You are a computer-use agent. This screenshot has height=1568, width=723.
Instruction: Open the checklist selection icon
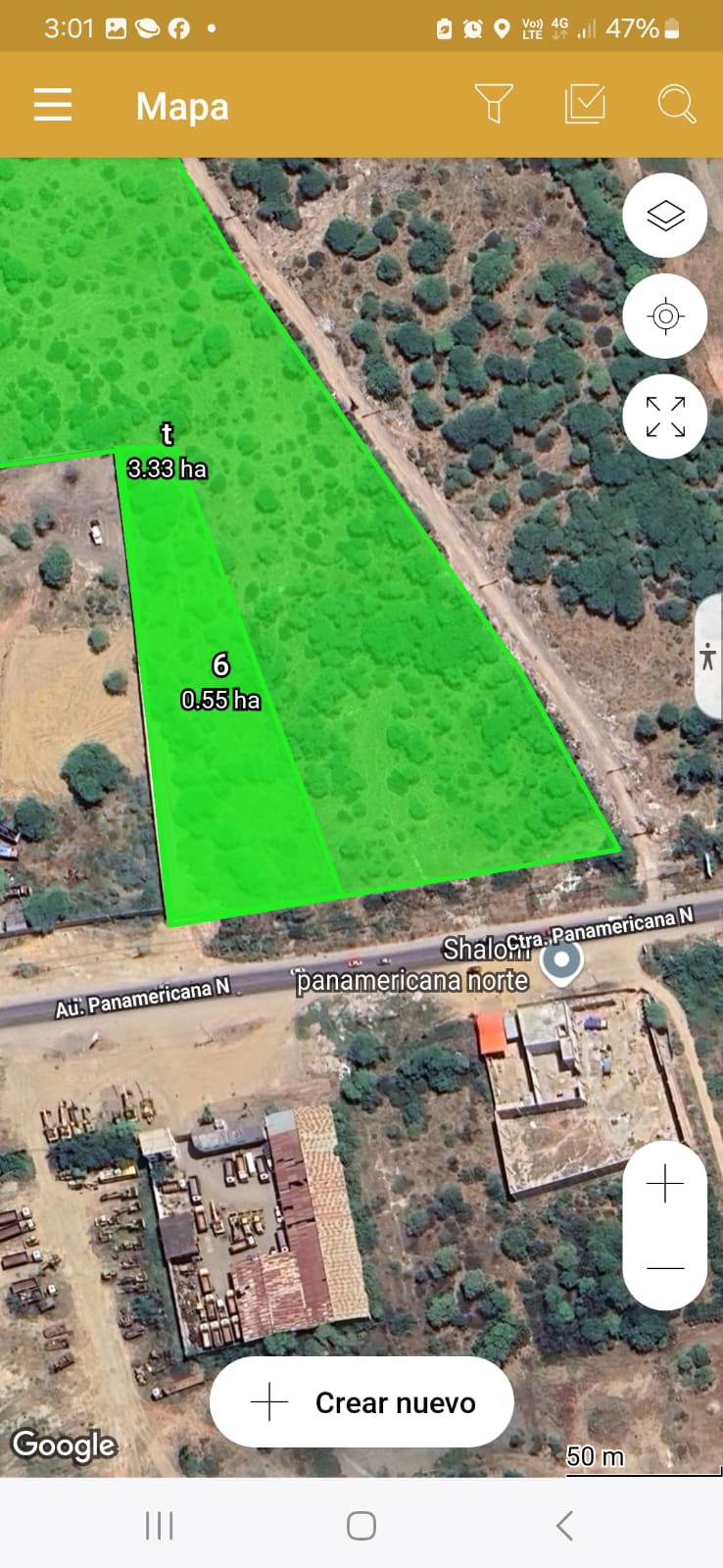[x=585, y=103]
